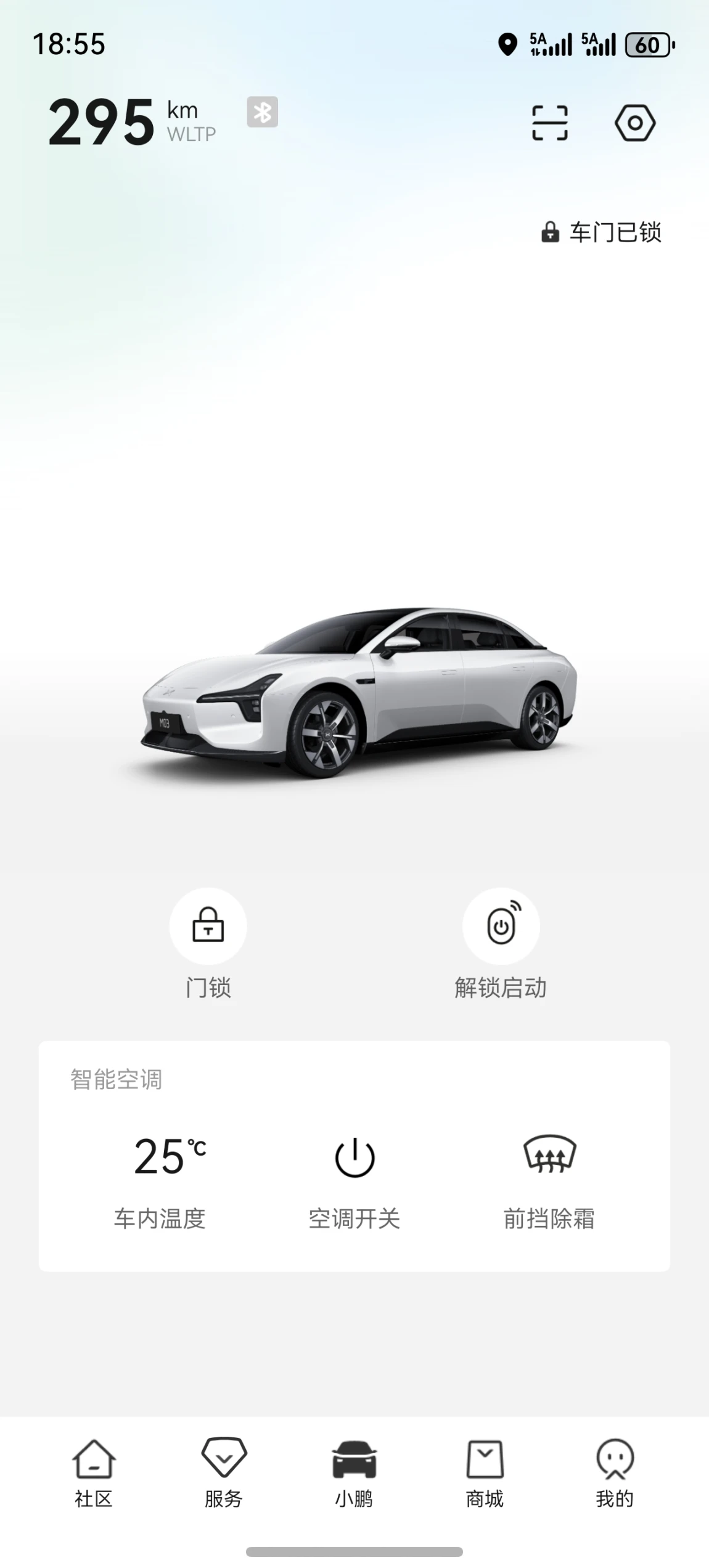Open vehicle settings hexagon icon
The image size is (709, 1568).
coord(634,123)
